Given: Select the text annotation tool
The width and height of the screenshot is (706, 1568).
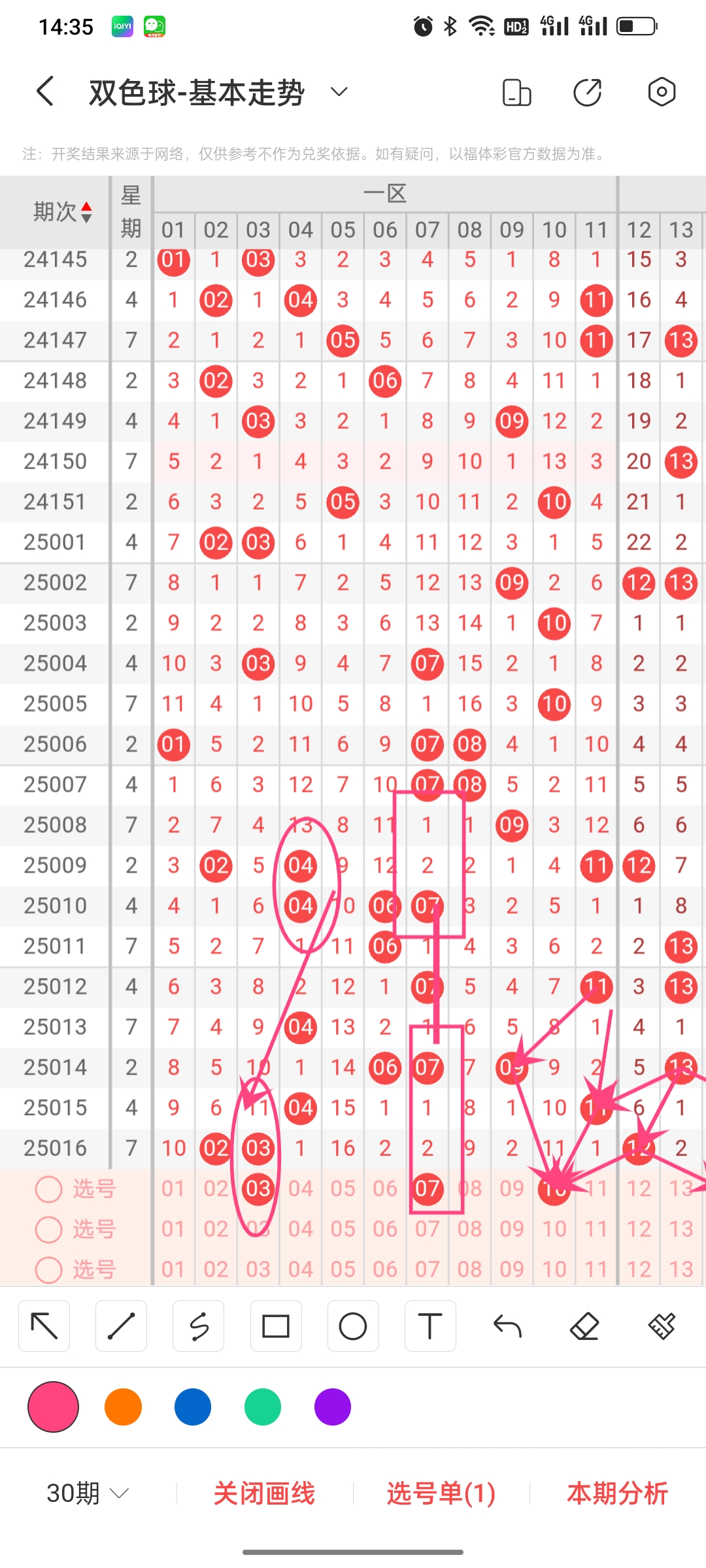Looking at the screenshot, I should (429, 1325).
